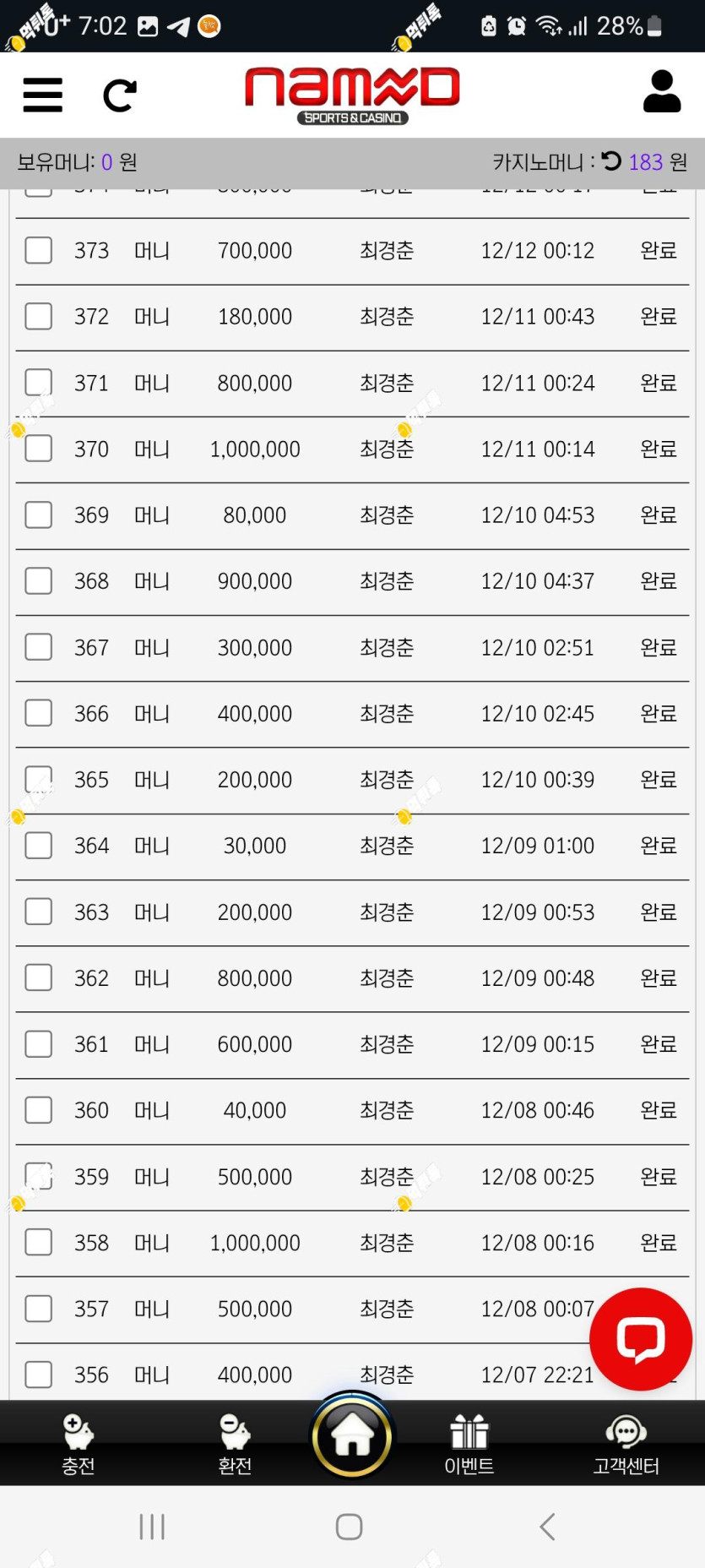Mark entry 368 with its checkbox

(39, 580)
